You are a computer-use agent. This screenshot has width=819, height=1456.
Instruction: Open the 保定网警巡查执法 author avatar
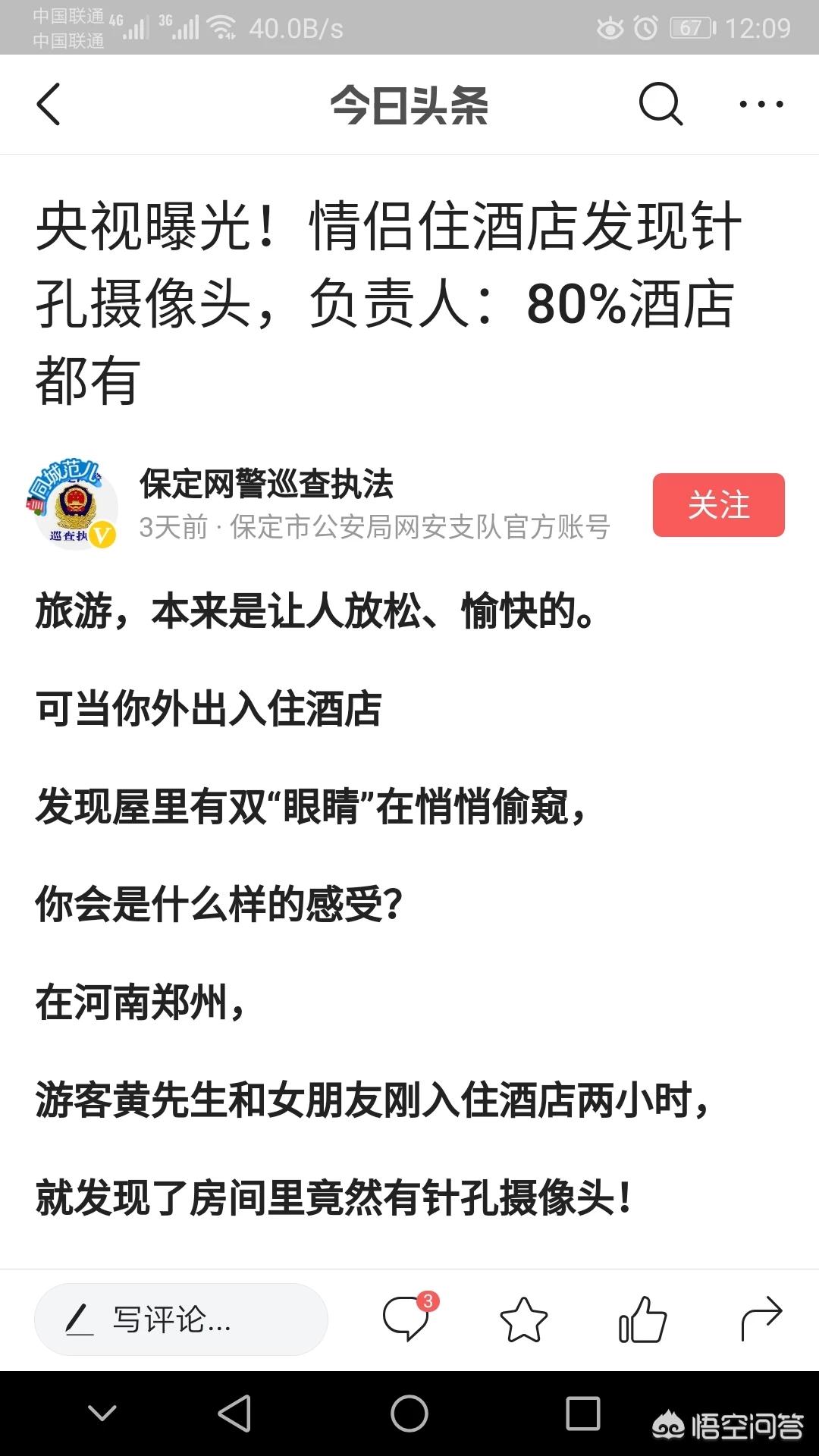pyautogui.click(x=73, y=504)
